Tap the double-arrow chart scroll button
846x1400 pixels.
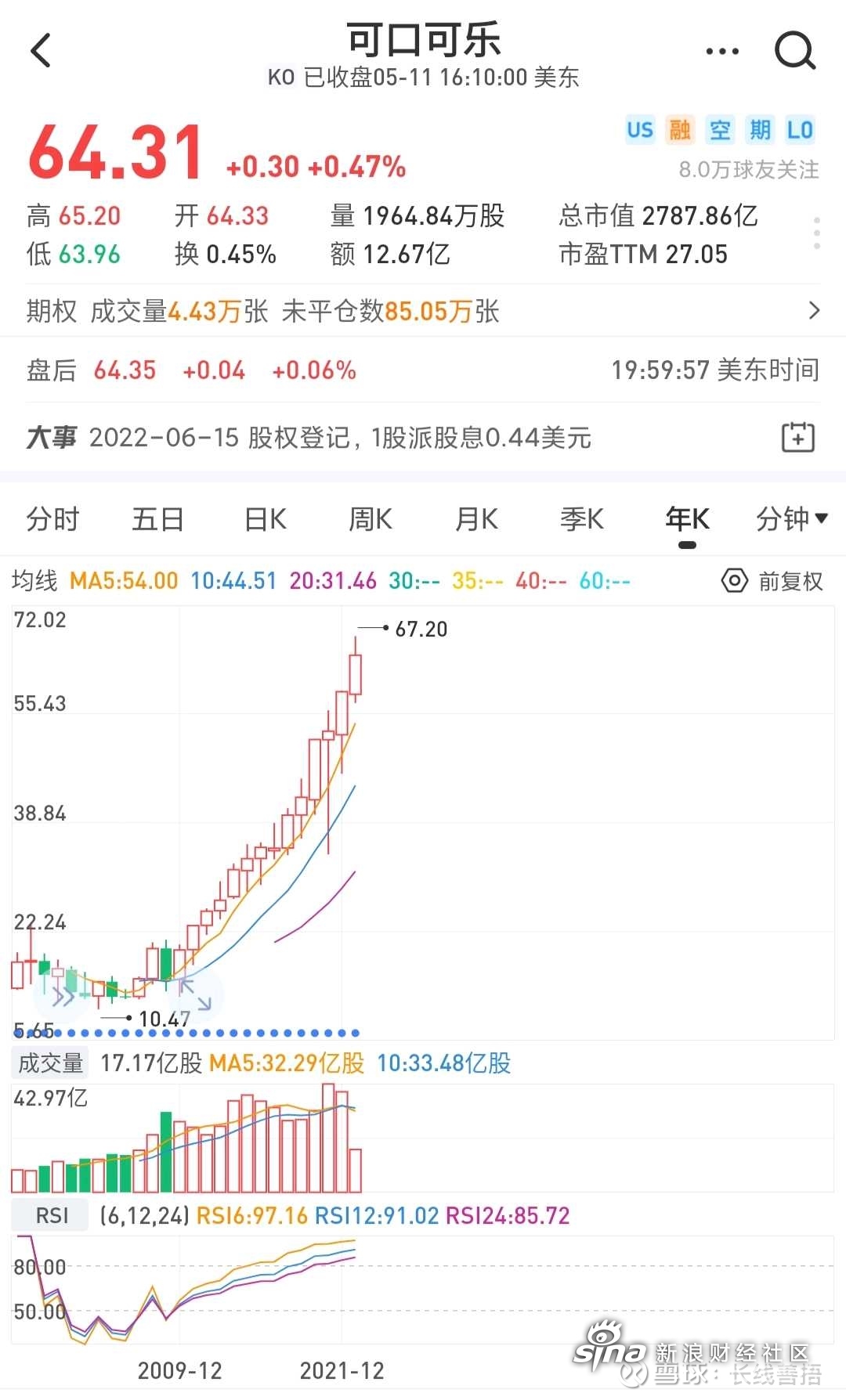click(61, 995)
